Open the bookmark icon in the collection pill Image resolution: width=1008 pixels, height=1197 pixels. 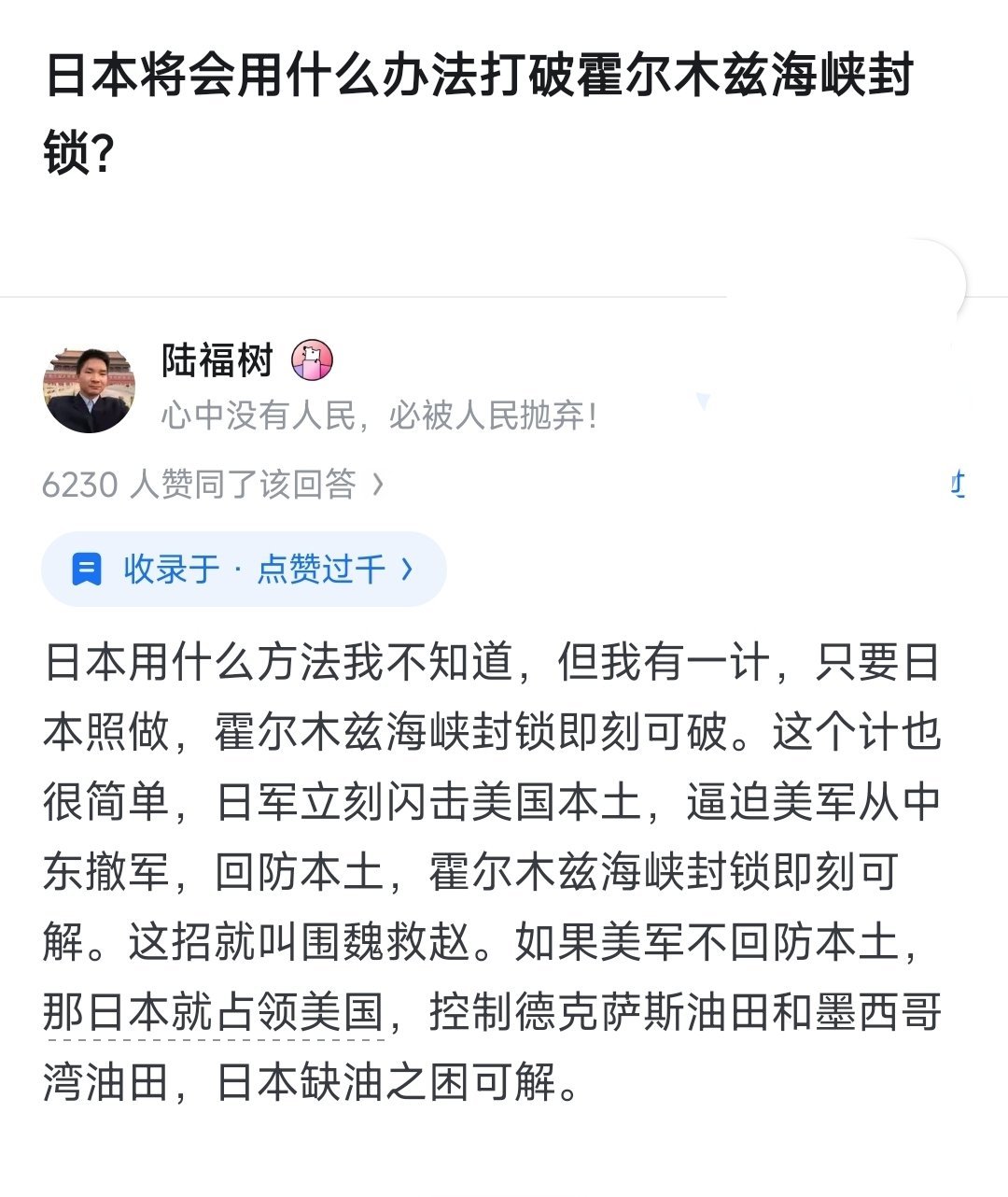pos(89,568)
